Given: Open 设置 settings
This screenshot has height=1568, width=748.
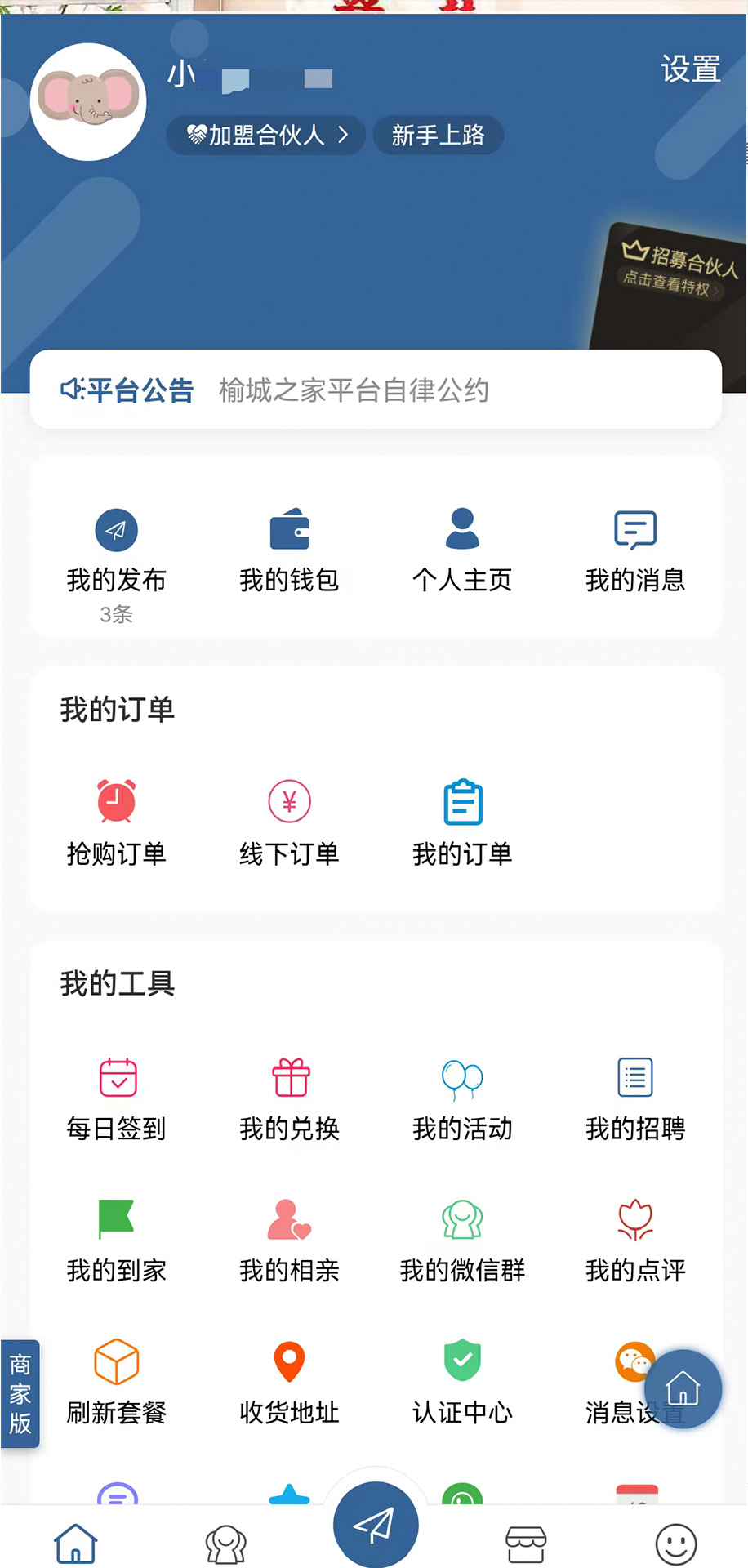Looking at the screenshot, I should click(x=688, y=70).
